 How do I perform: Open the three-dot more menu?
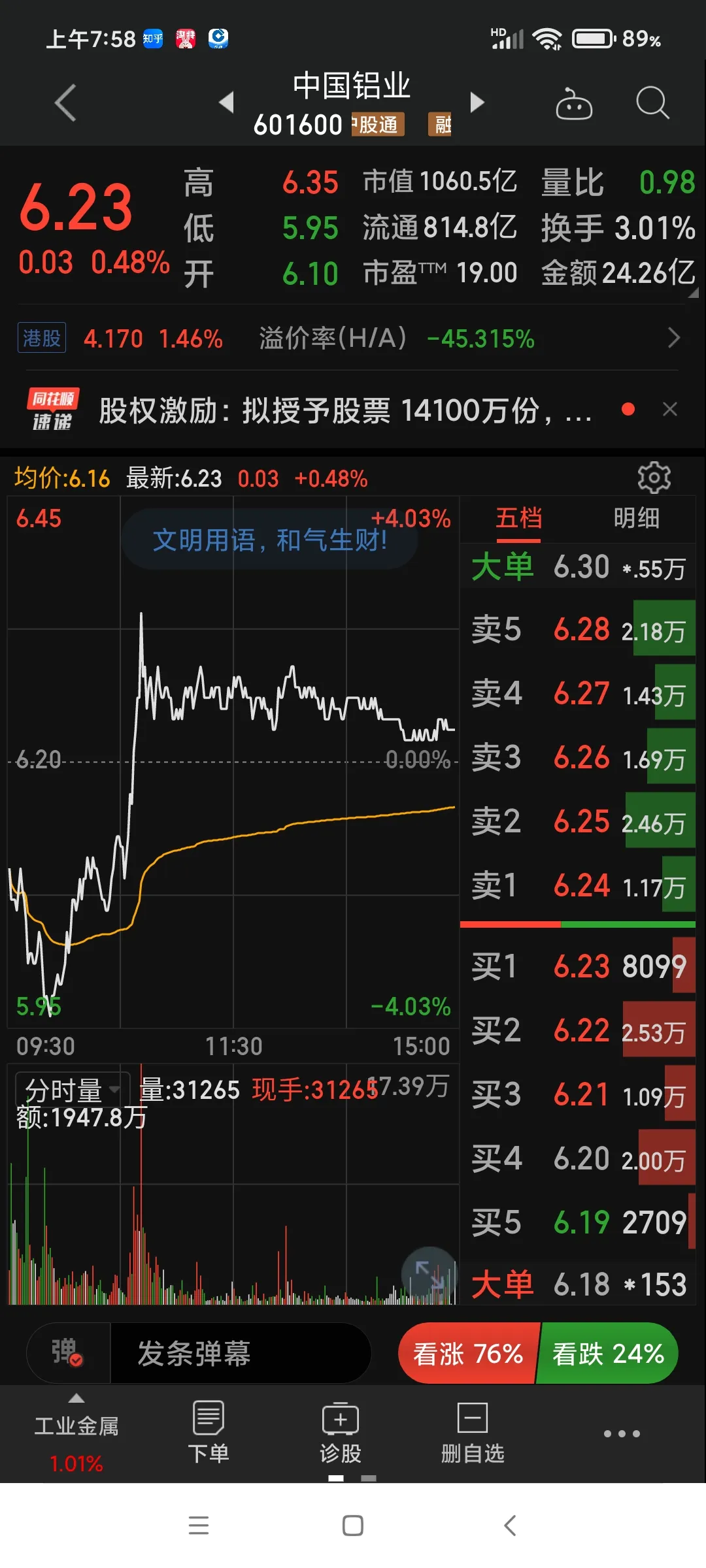click(x=622, y=1433)
